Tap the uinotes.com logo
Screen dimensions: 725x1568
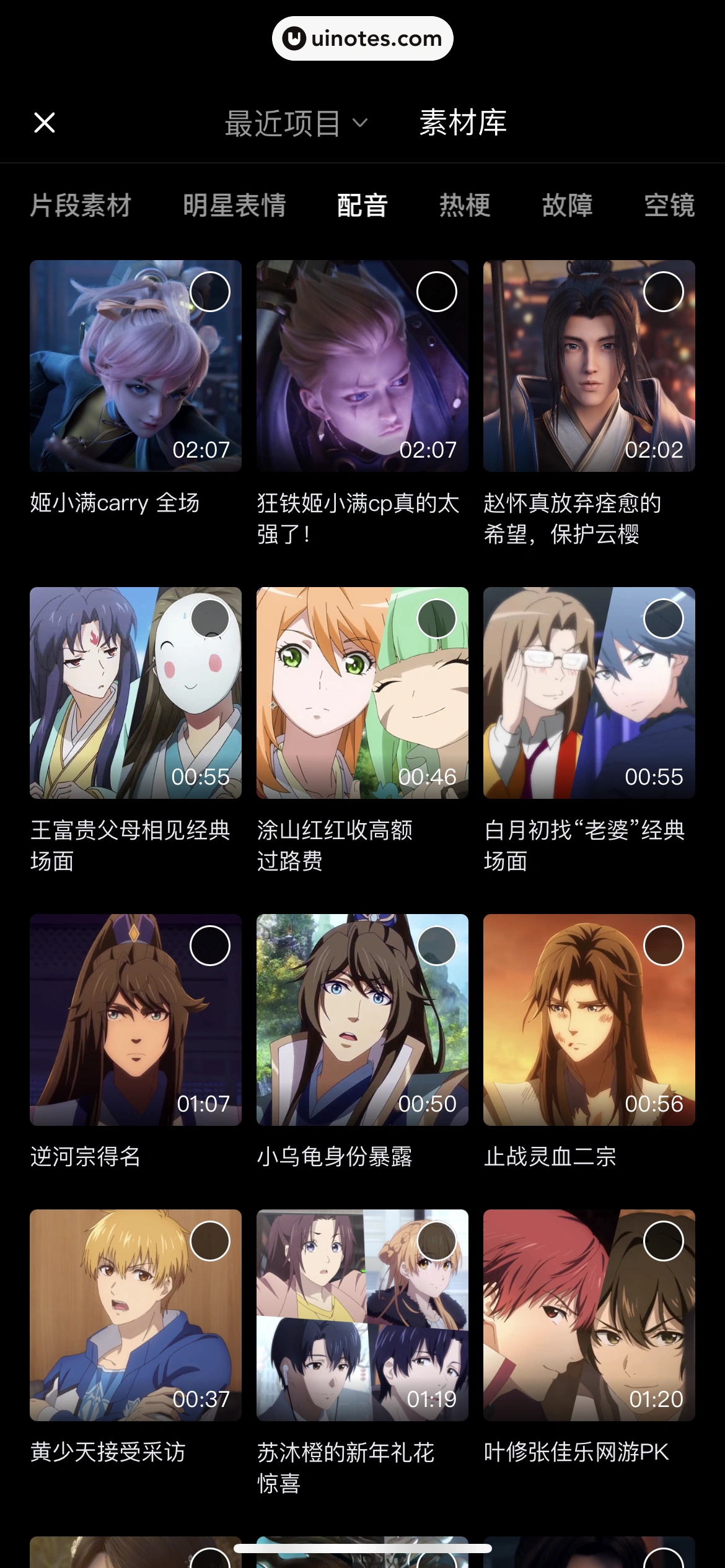coord(362,38)
